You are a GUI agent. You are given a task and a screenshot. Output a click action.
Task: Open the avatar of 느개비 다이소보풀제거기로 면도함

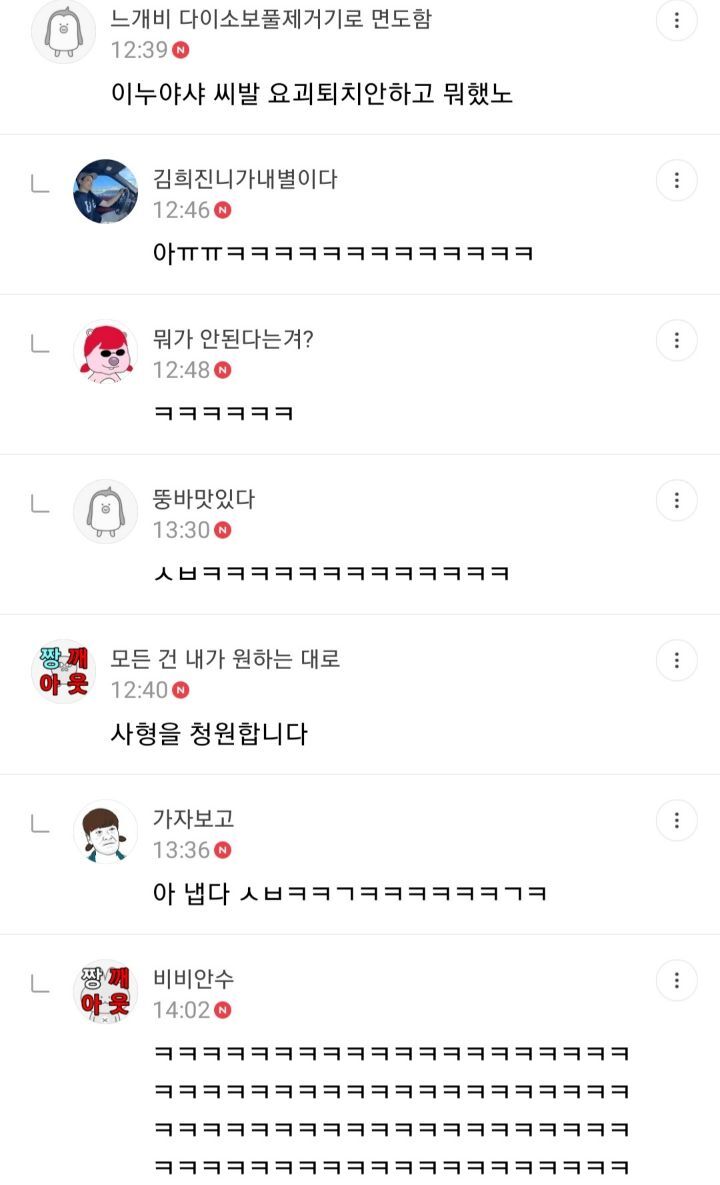pyautogui.click(x=64, y=31)
